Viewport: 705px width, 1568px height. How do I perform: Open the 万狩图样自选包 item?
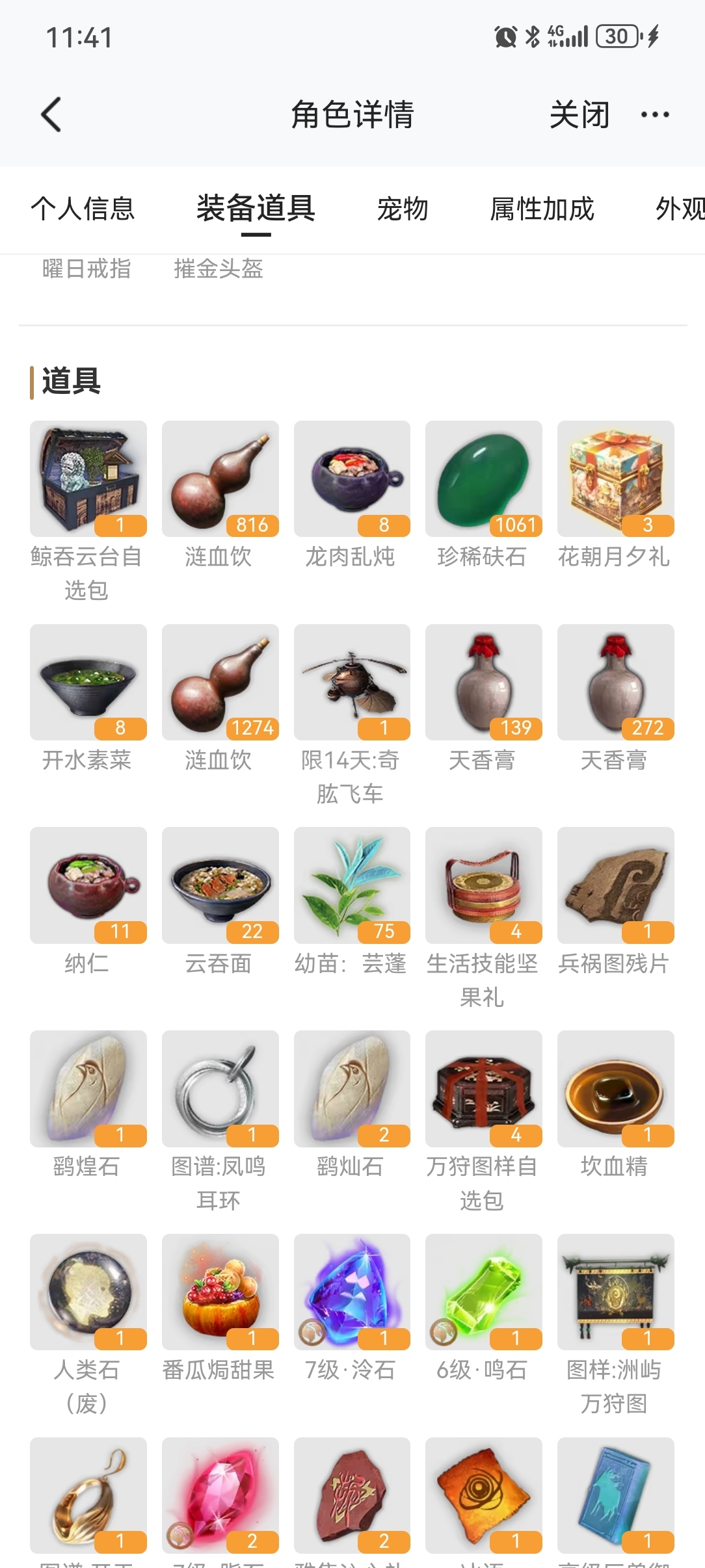pos(483,1088)
